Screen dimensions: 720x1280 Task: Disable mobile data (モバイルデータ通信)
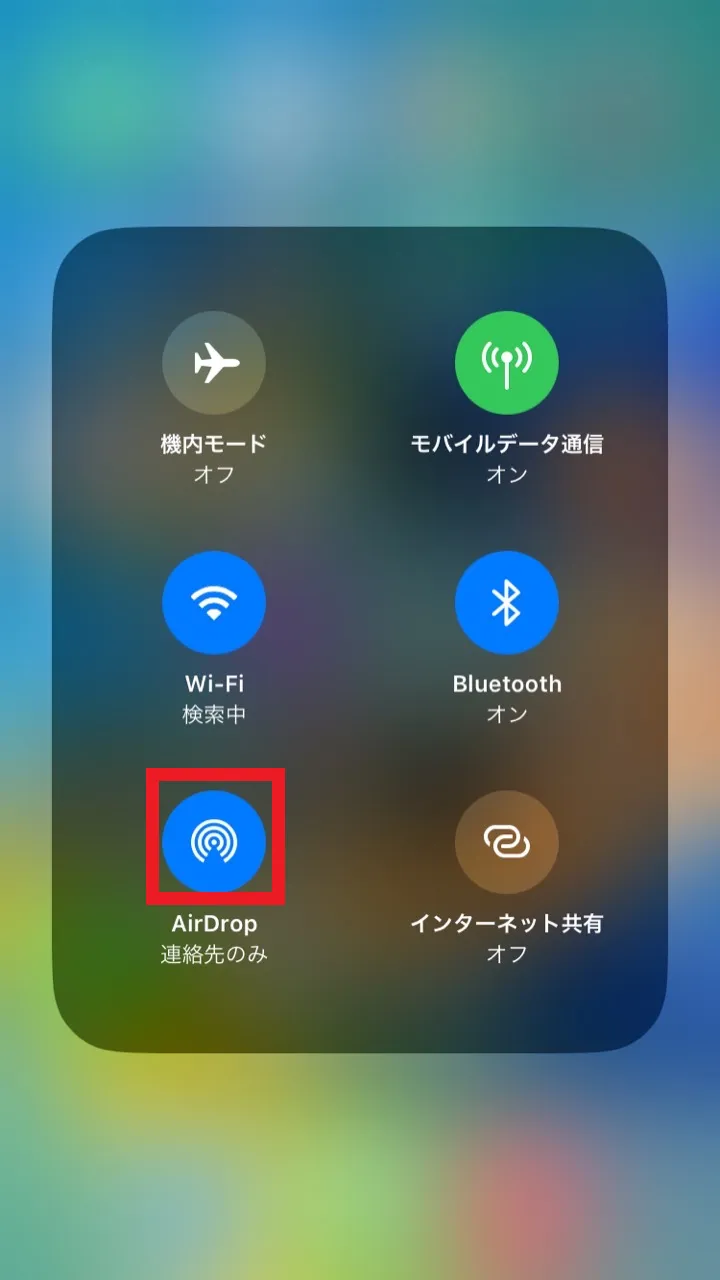507,363
